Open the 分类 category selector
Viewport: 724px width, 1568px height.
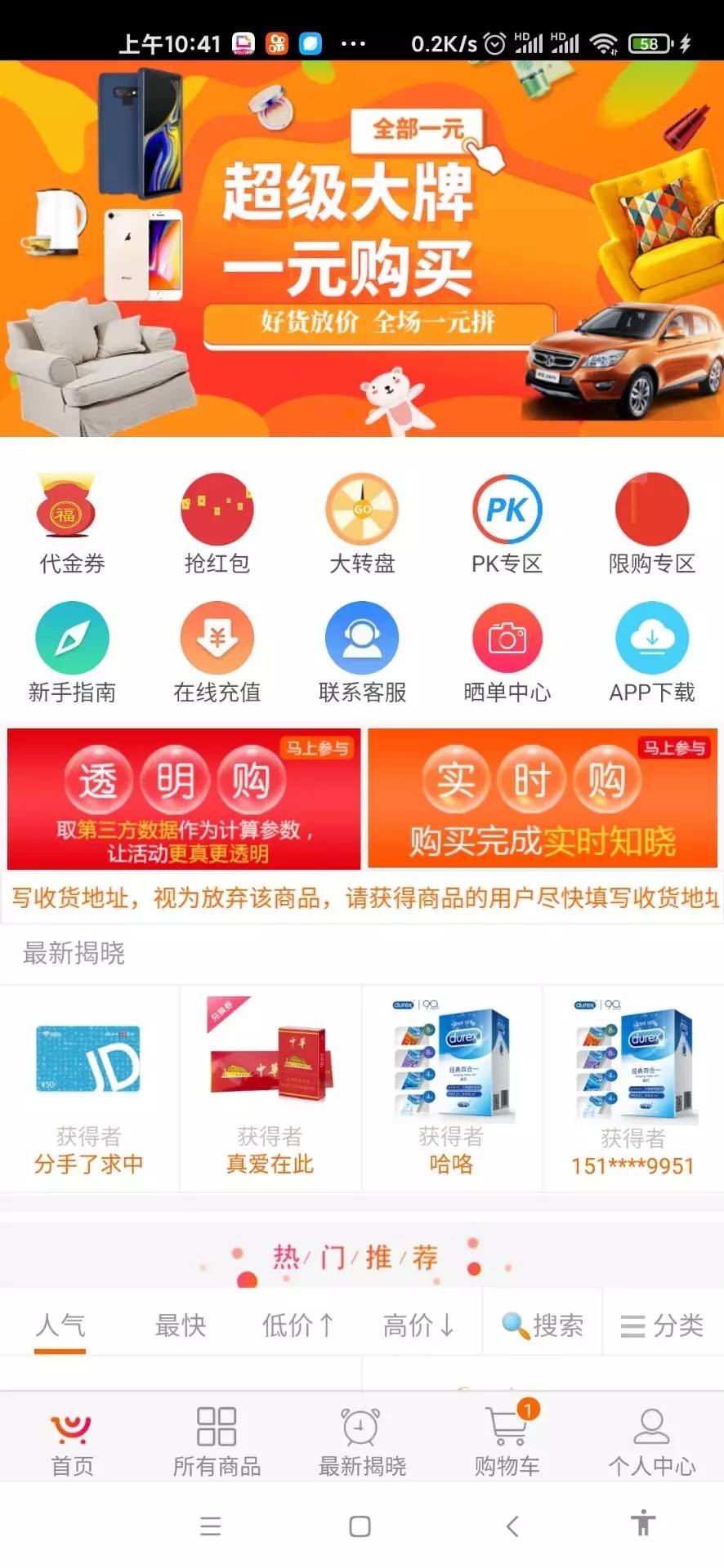[664, 1325]
